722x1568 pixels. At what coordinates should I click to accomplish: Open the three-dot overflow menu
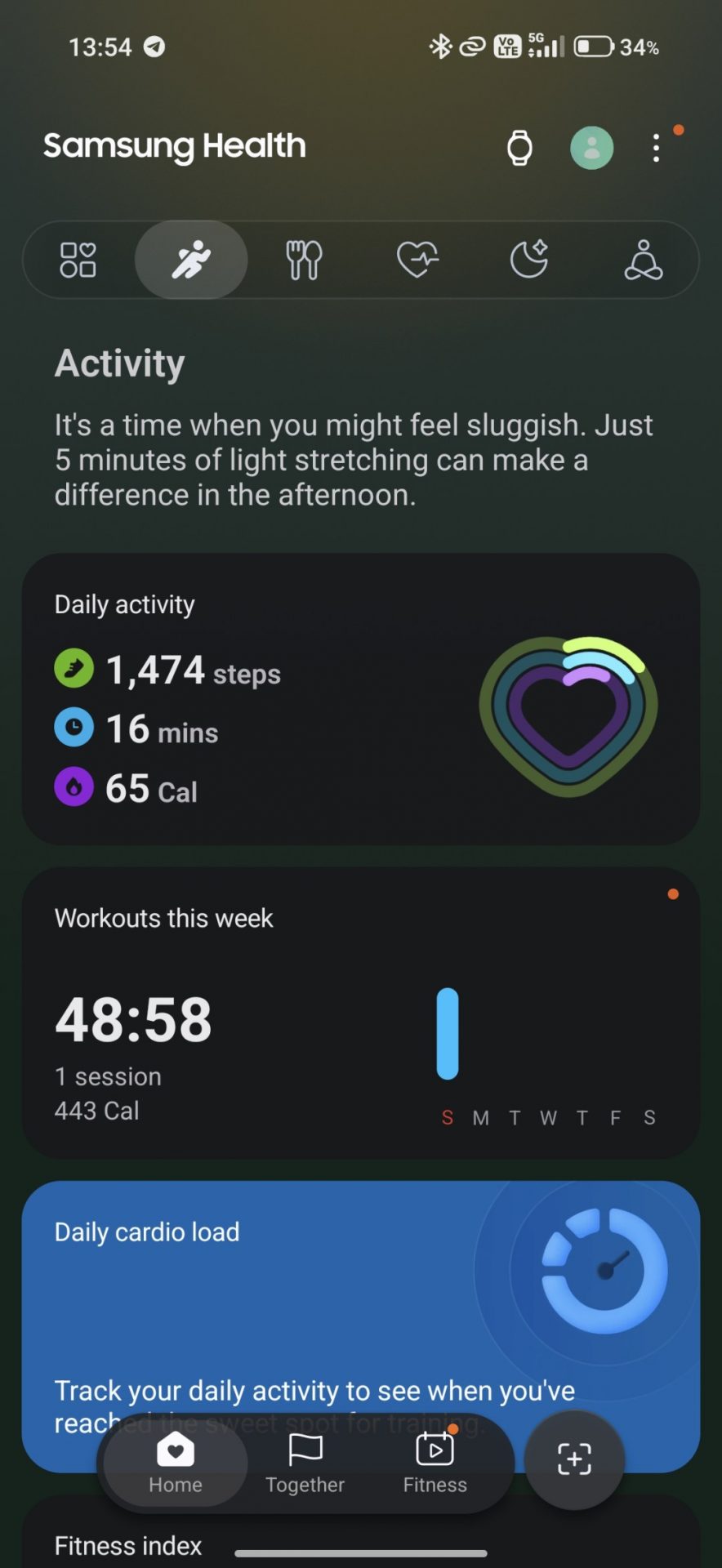point(656,148)
